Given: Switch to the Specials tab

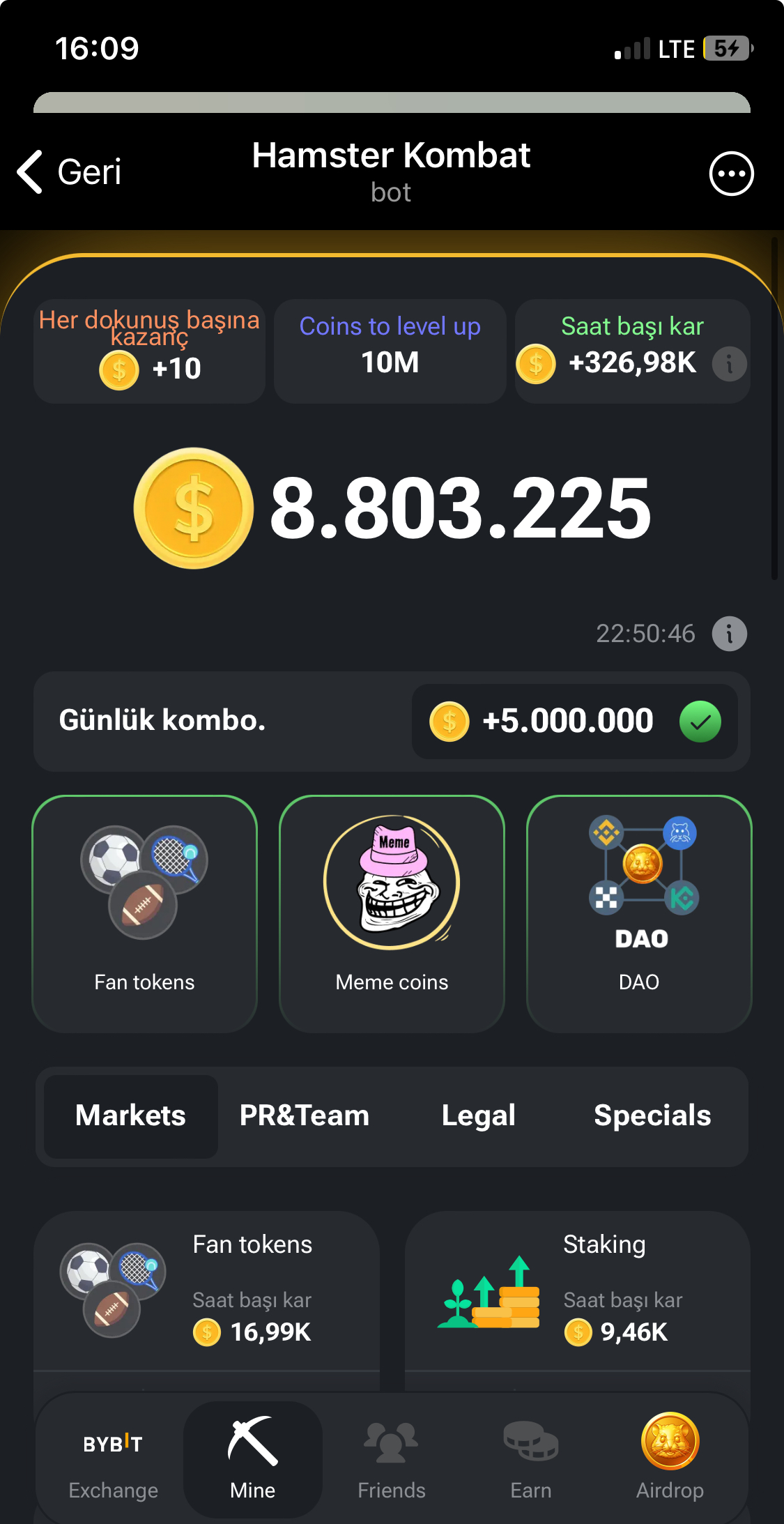Looking at the screenshot, I should pyautogui.click(x=652, y=1116).
